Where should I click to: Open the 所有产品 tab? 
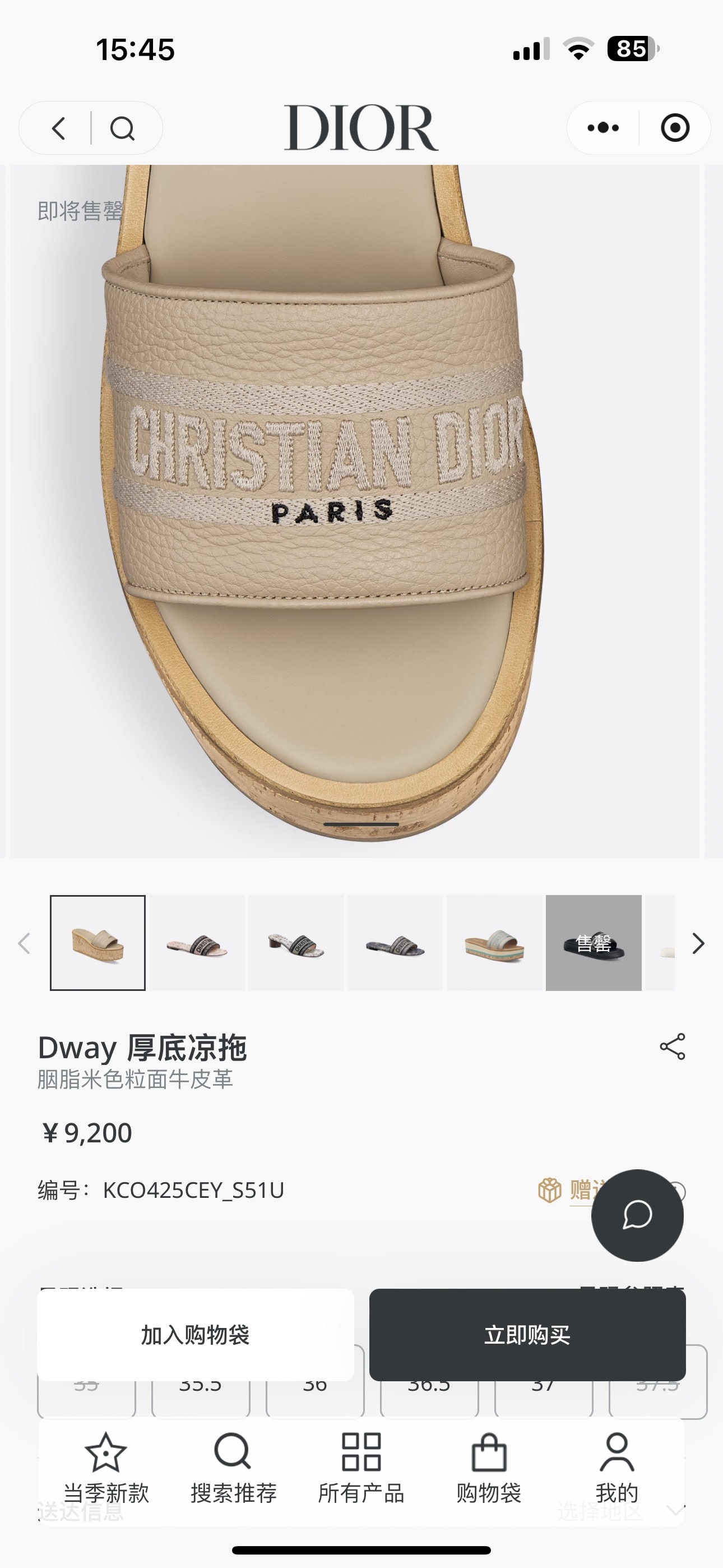click(361, 1468)
